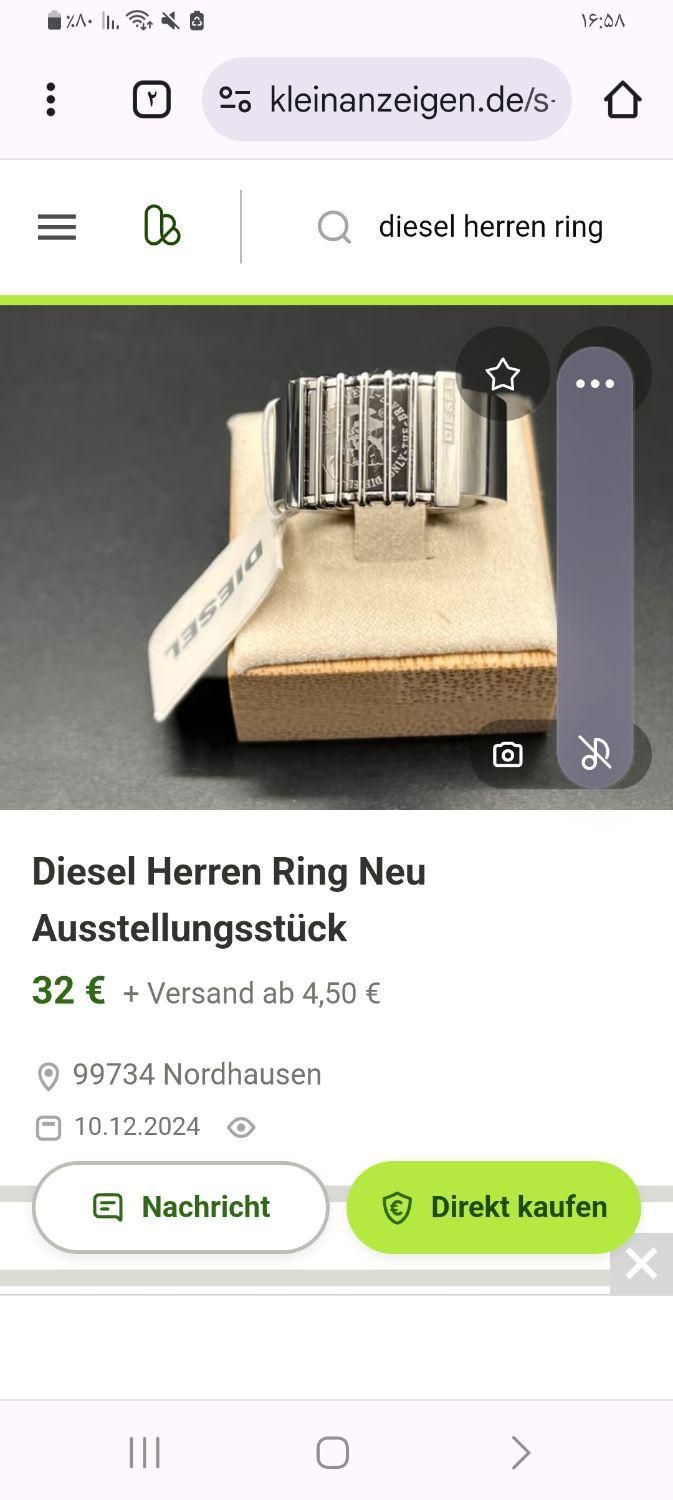Save this ad with the star icon
Image resolution: width=673 pixels, height=1500 pixels.
(502, 375)
